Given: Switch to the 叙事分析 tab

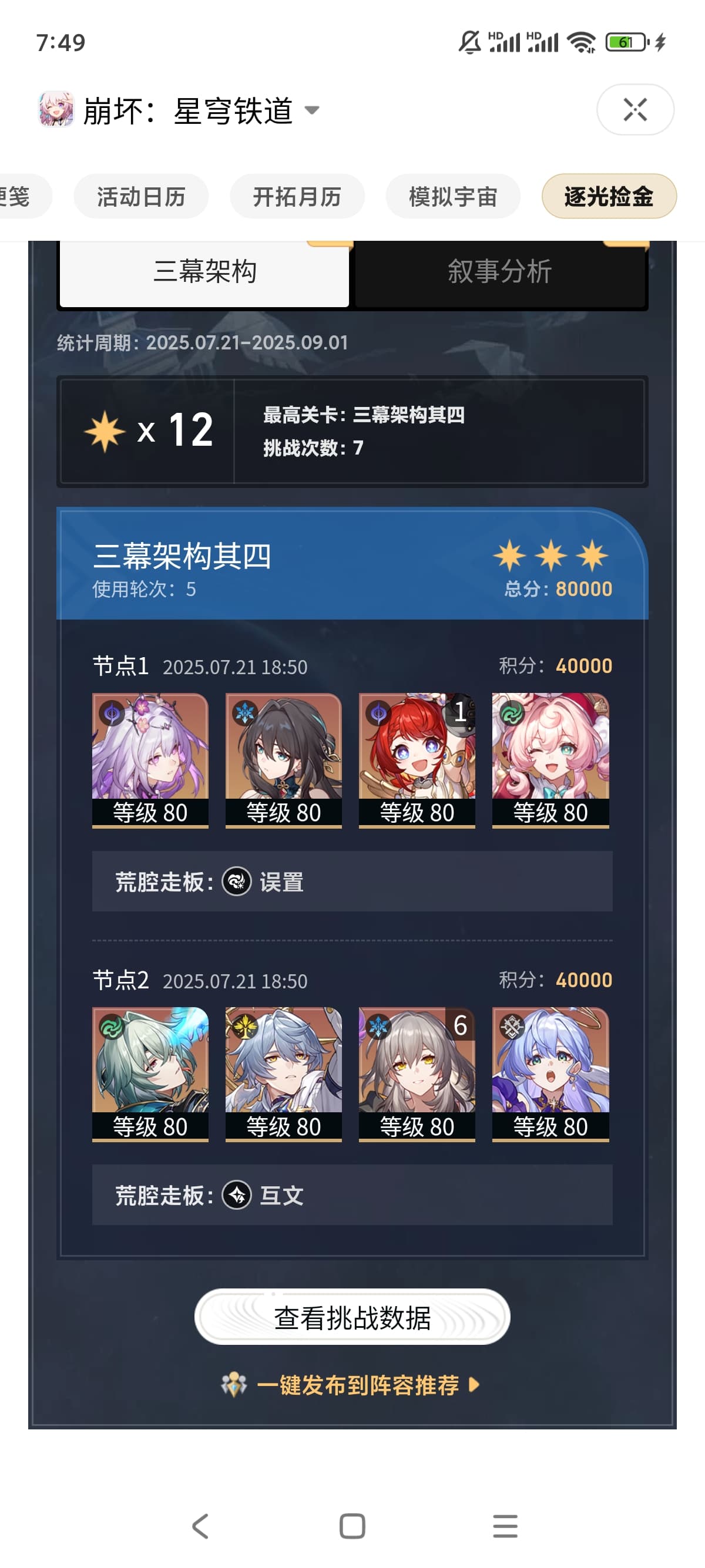Looking at the screenshot, I should pyautogui.click(x=499, y=271).
